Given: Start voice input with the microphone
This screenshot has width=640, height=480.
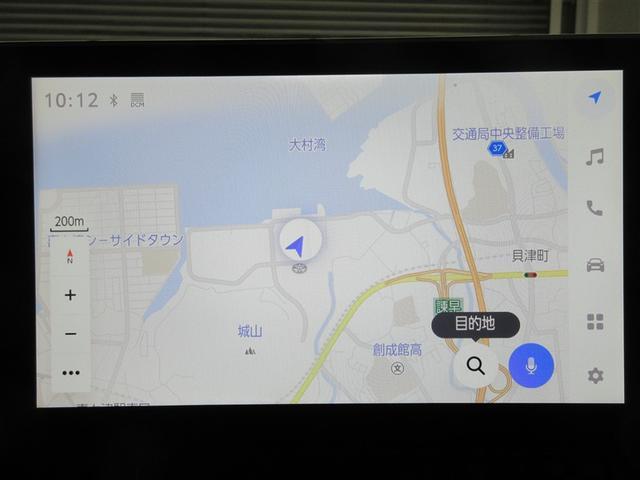Looking at the screenshot, I should coord(531,366).
